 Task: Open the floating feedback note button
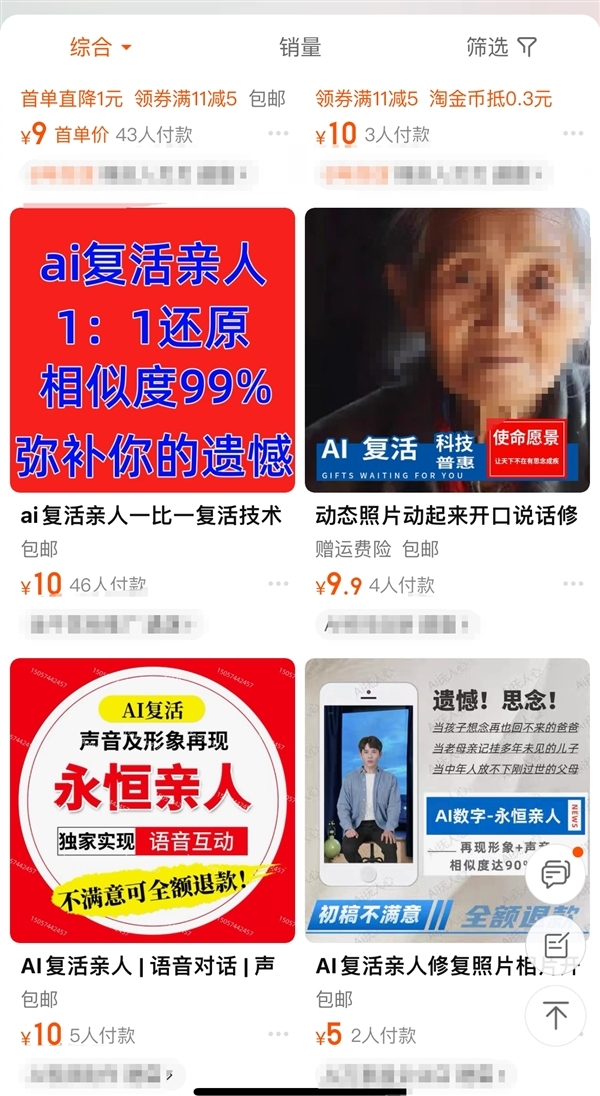(555, 945)
